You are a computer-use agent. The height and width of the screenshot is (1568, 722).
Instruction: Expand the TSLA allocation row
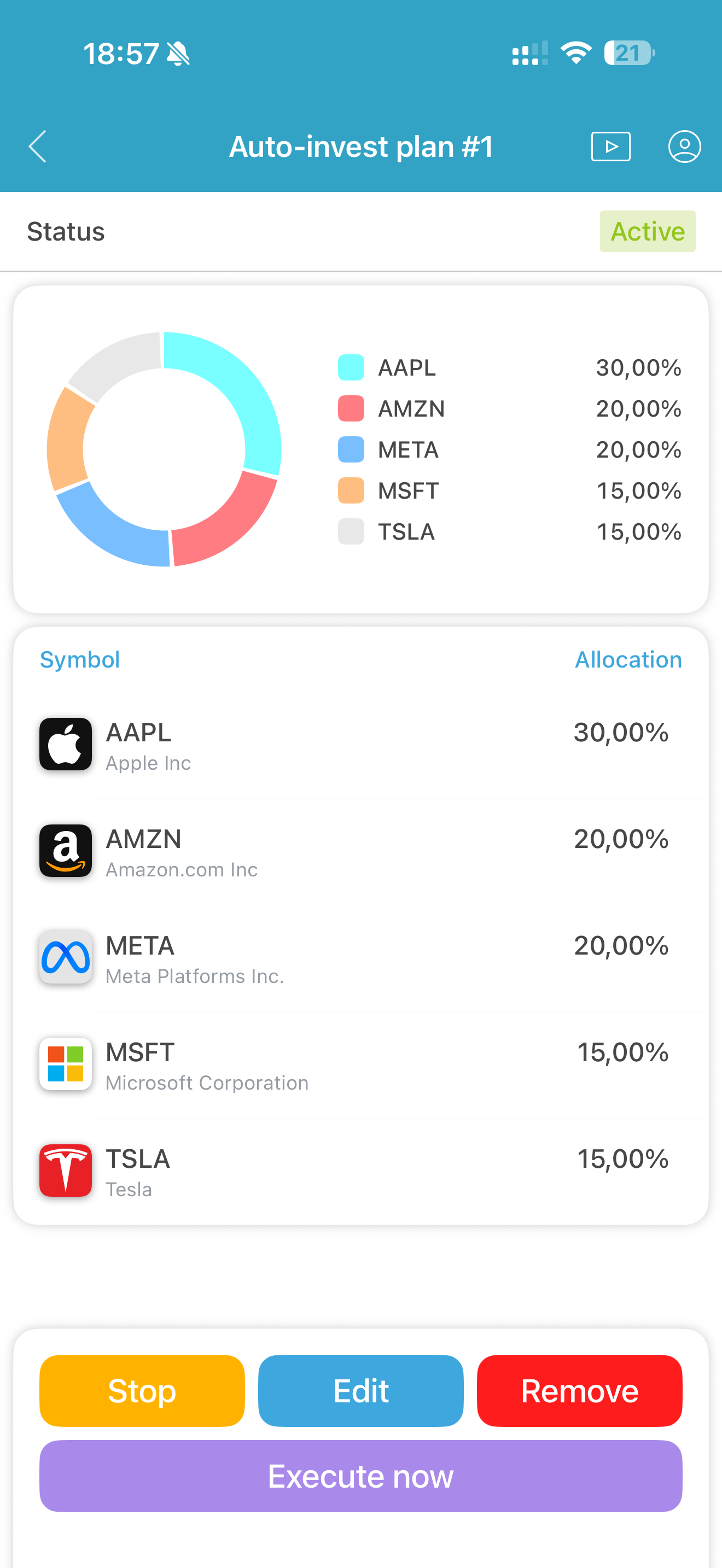[x=361, y=1170]
